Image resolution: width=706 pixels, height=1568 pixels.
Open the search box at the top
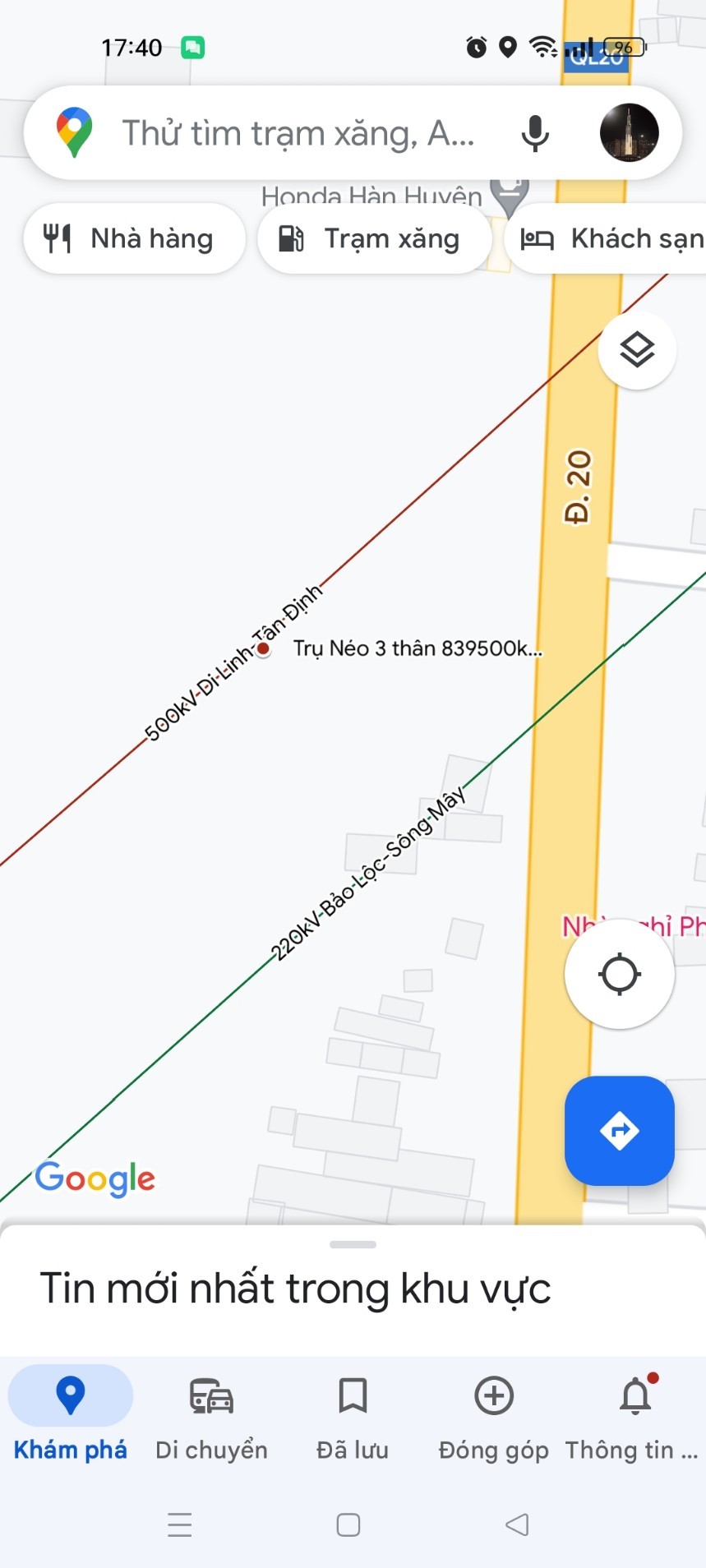tap(296, 133)
